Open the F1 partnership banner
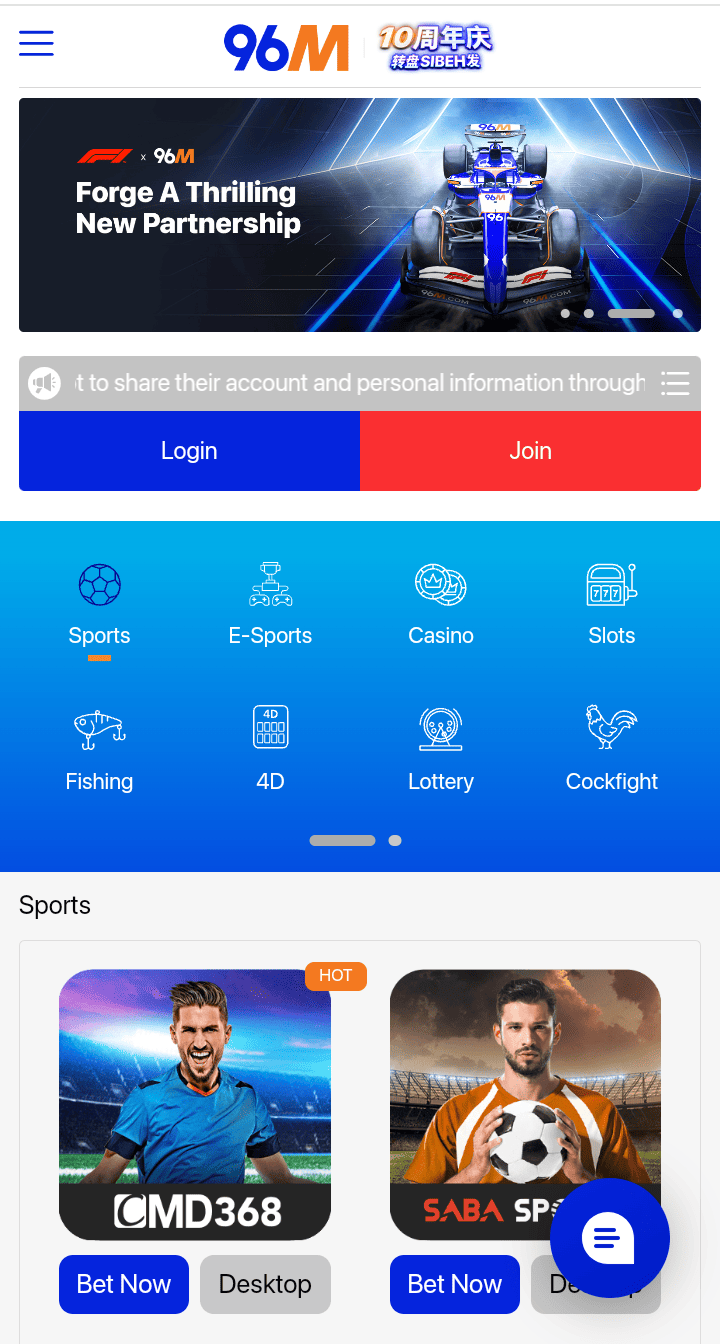Image resolution: width=720 pixels, height=1344 pixels. [359, 214]
